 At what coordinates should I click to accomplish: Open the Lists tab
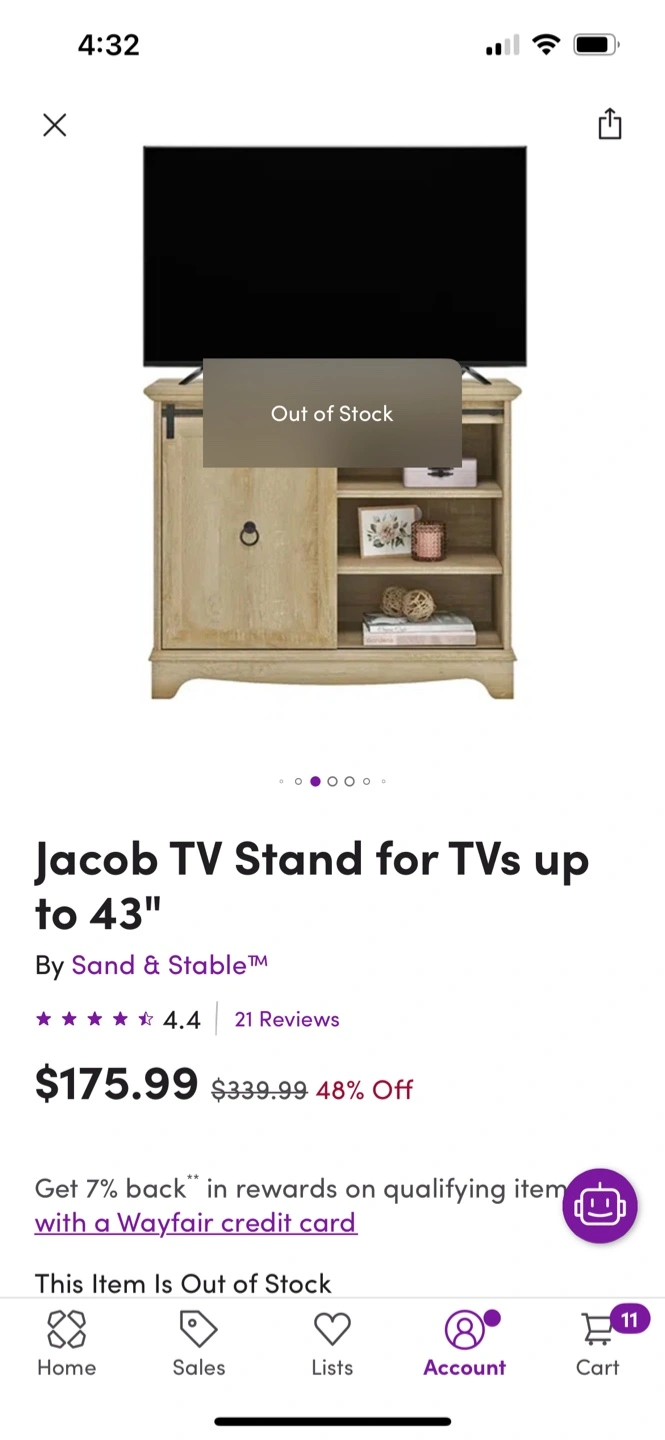(332, 1344)
